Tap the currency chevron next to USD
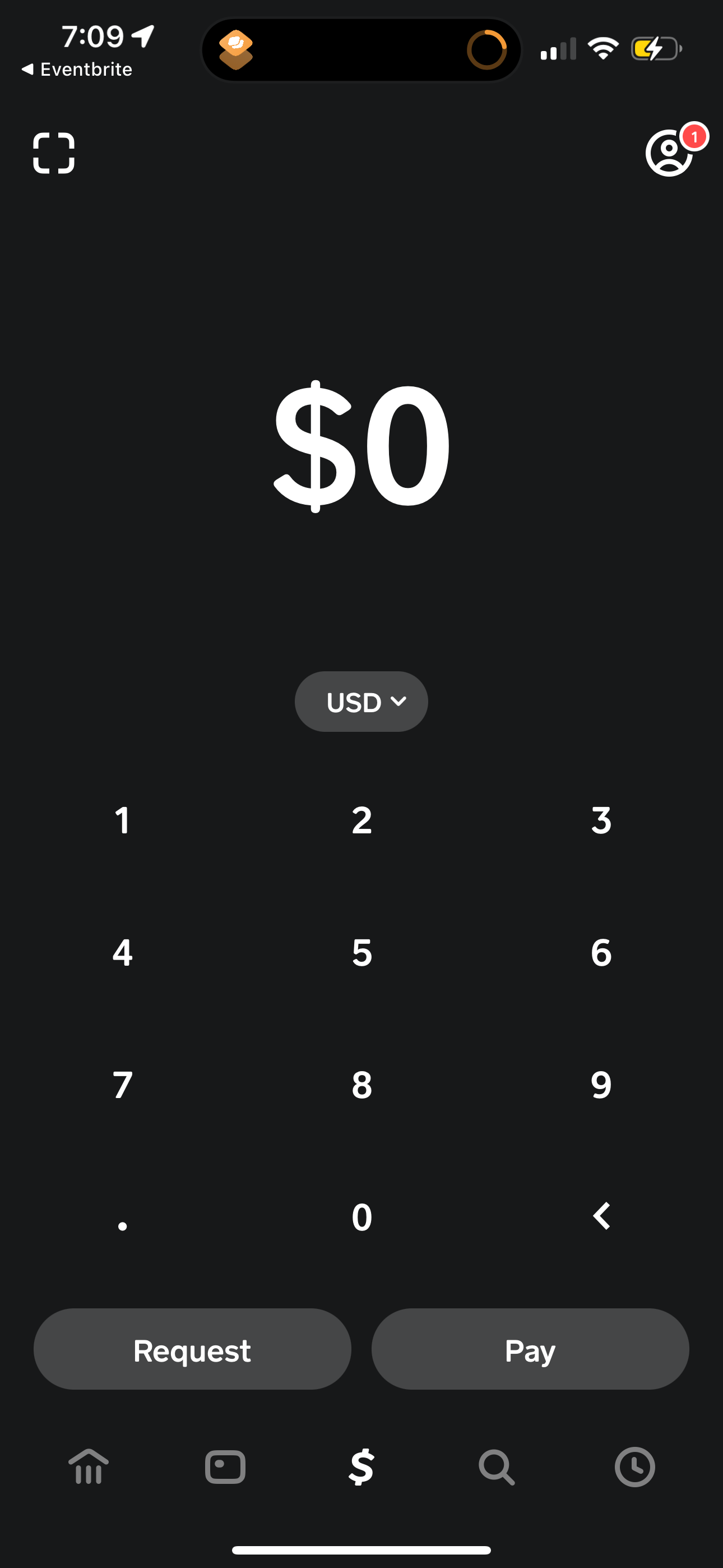723x1568 pixels. click(398, 701)
